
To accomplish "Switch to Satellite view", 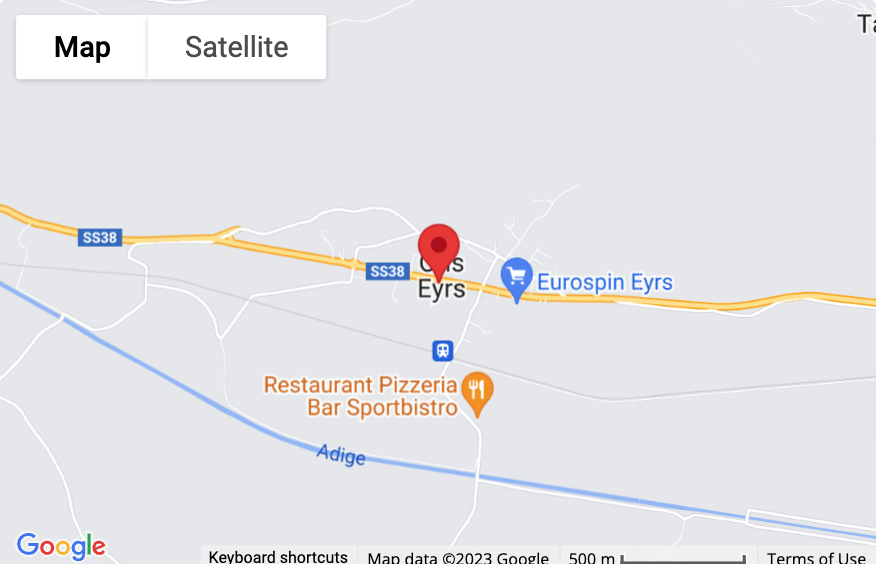I will pyautogui.click(x=237, y=47).
